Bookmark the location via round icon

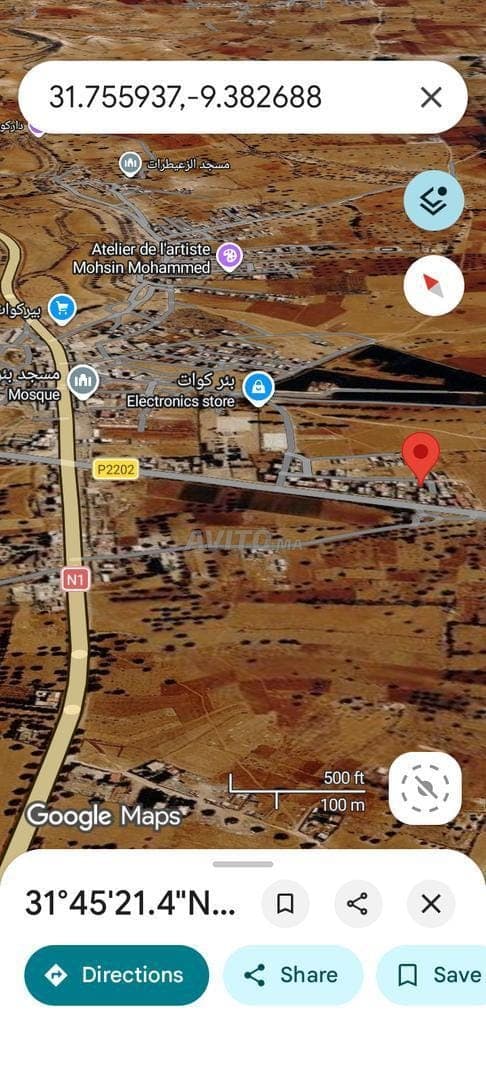[x=285, y=904]
